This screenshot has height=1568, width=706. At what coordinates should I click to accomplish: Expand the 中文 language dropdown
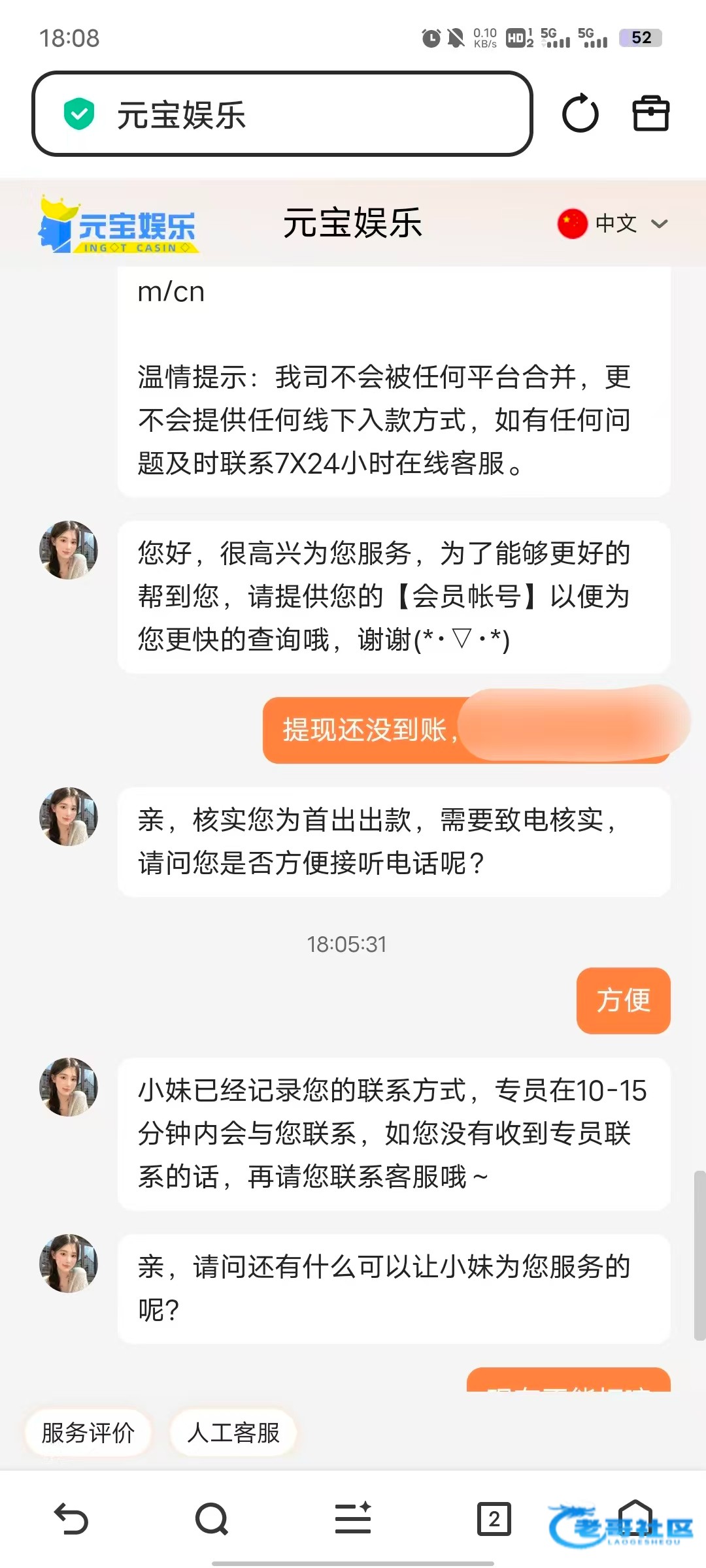pyautogui.click(x=614, y=224)
